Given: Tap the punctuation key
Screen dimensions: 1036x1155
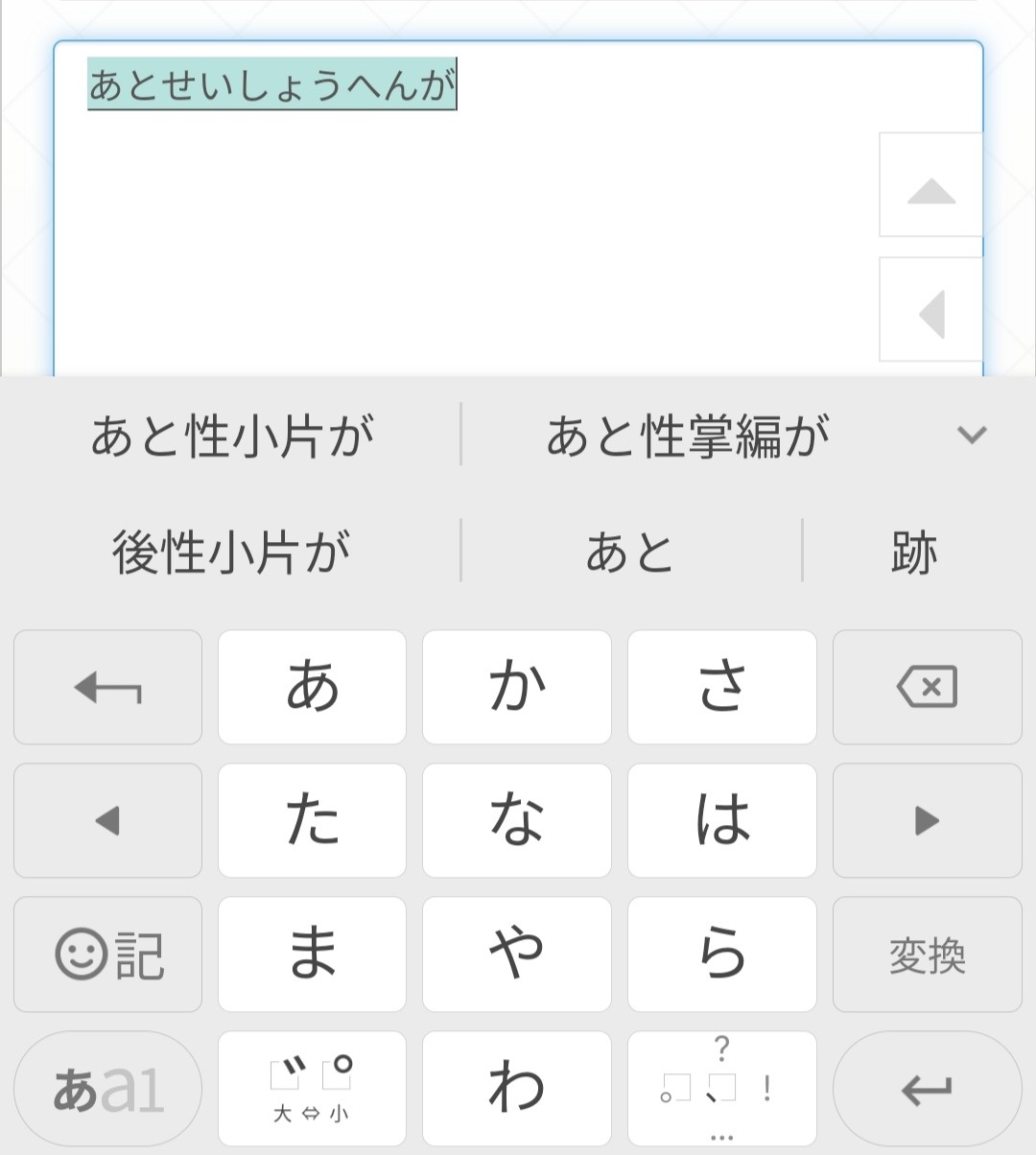Looking at the screenshot, I should pos(721,1089).
